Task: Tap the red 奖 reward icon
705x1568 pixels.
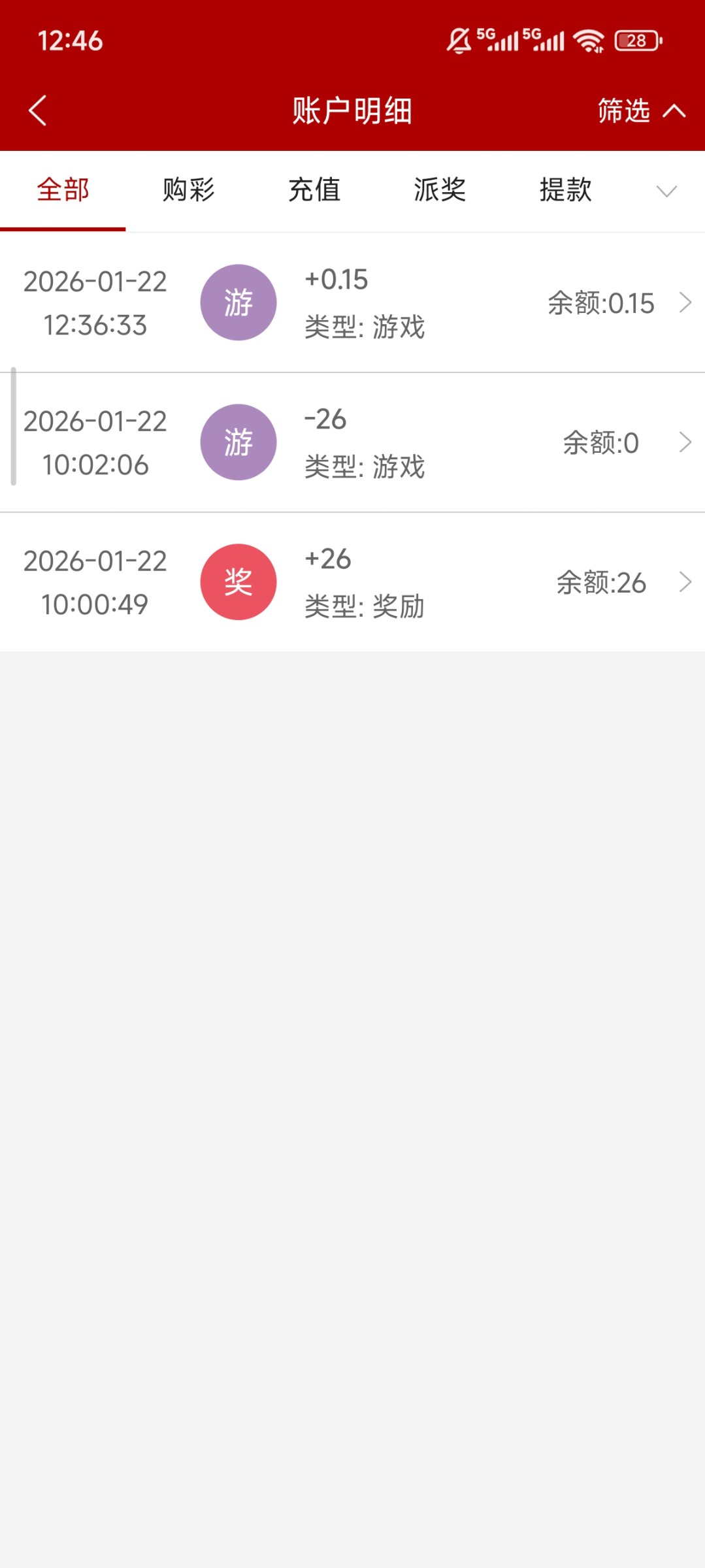Action: click(238, 581)
